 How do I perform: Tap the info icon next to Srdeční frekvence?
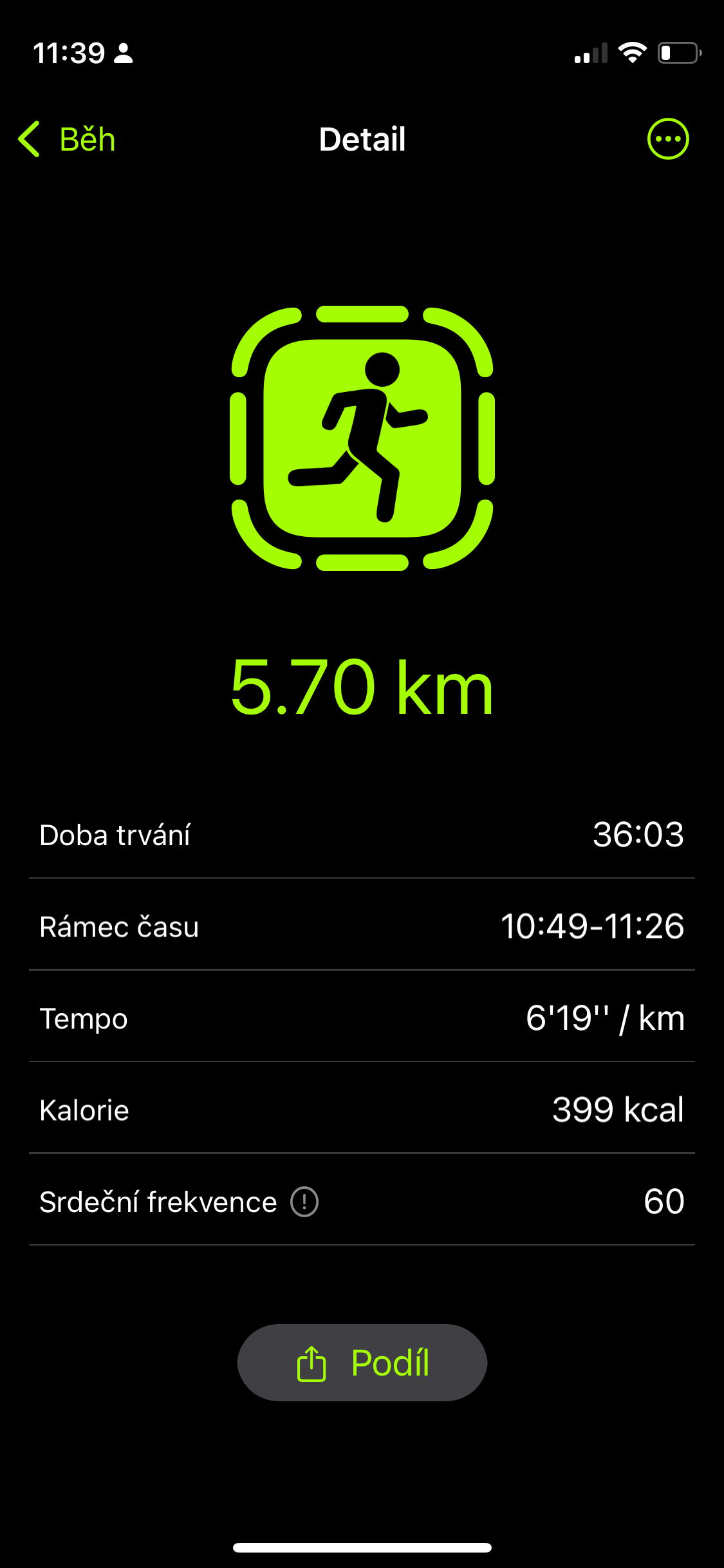click(x=304, y=1202)
